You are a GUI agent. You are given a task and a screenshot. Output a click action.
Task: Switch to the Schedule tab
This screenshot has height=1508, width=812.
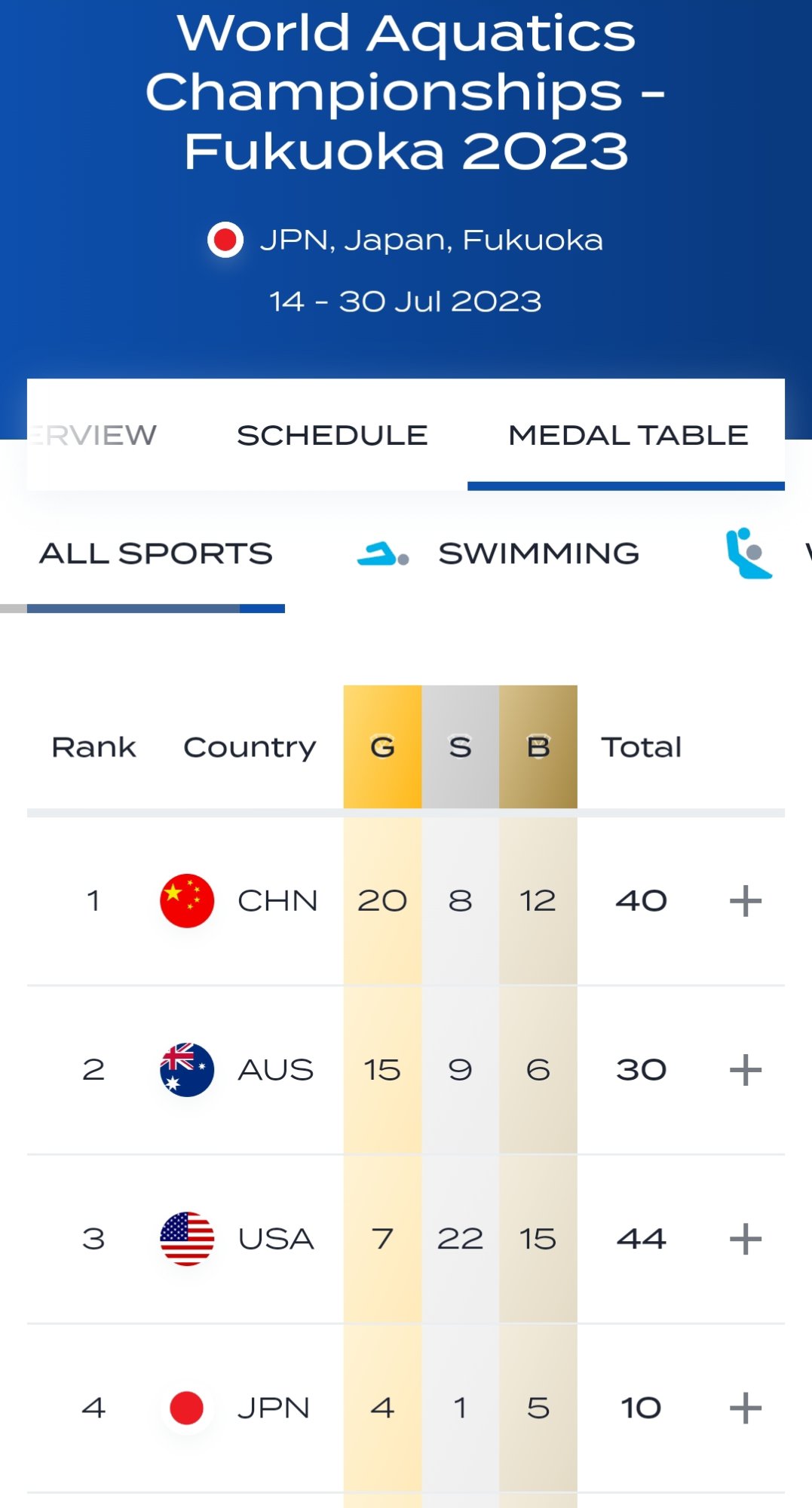[332, 435]
